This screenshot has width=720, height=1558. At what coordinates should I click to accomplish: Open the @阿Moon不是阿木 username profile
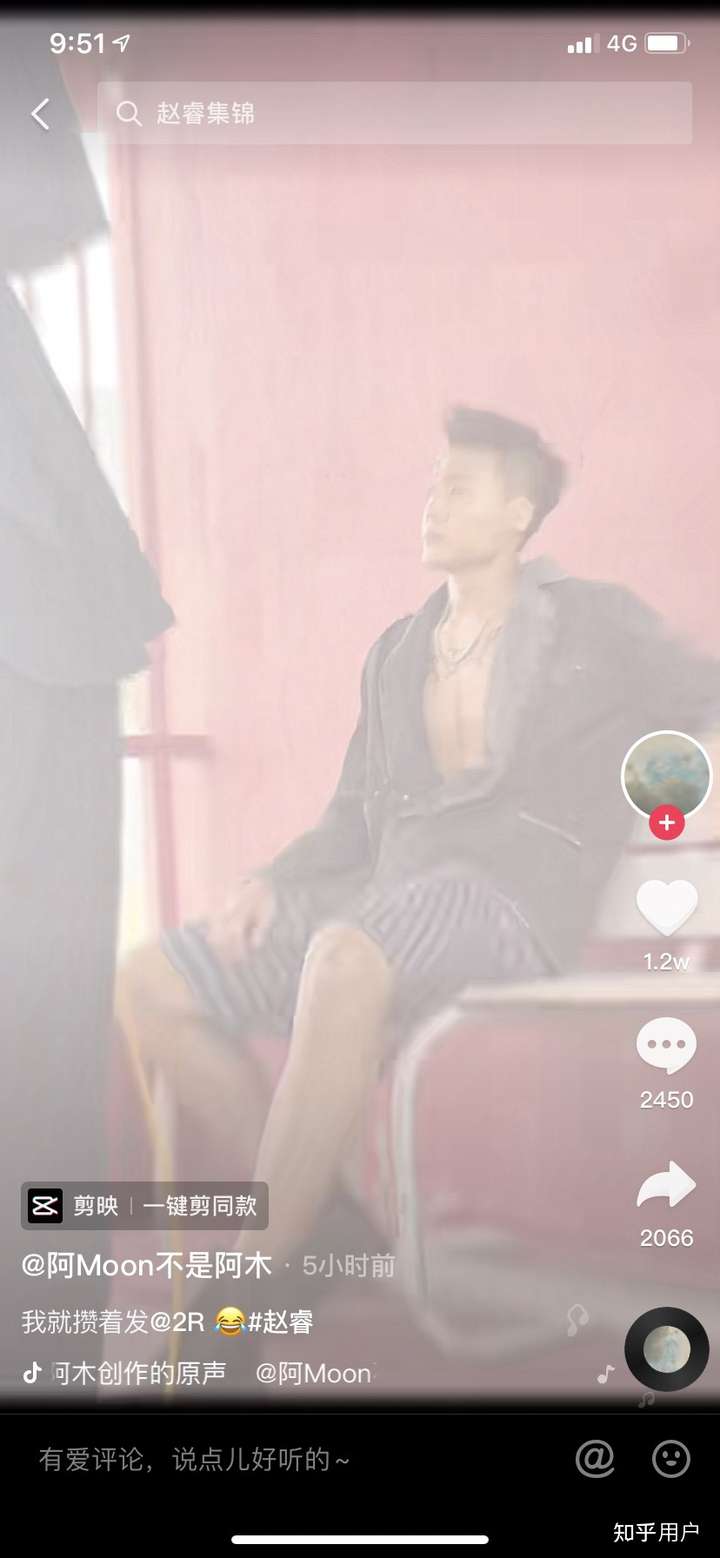tap(146, 1266)
